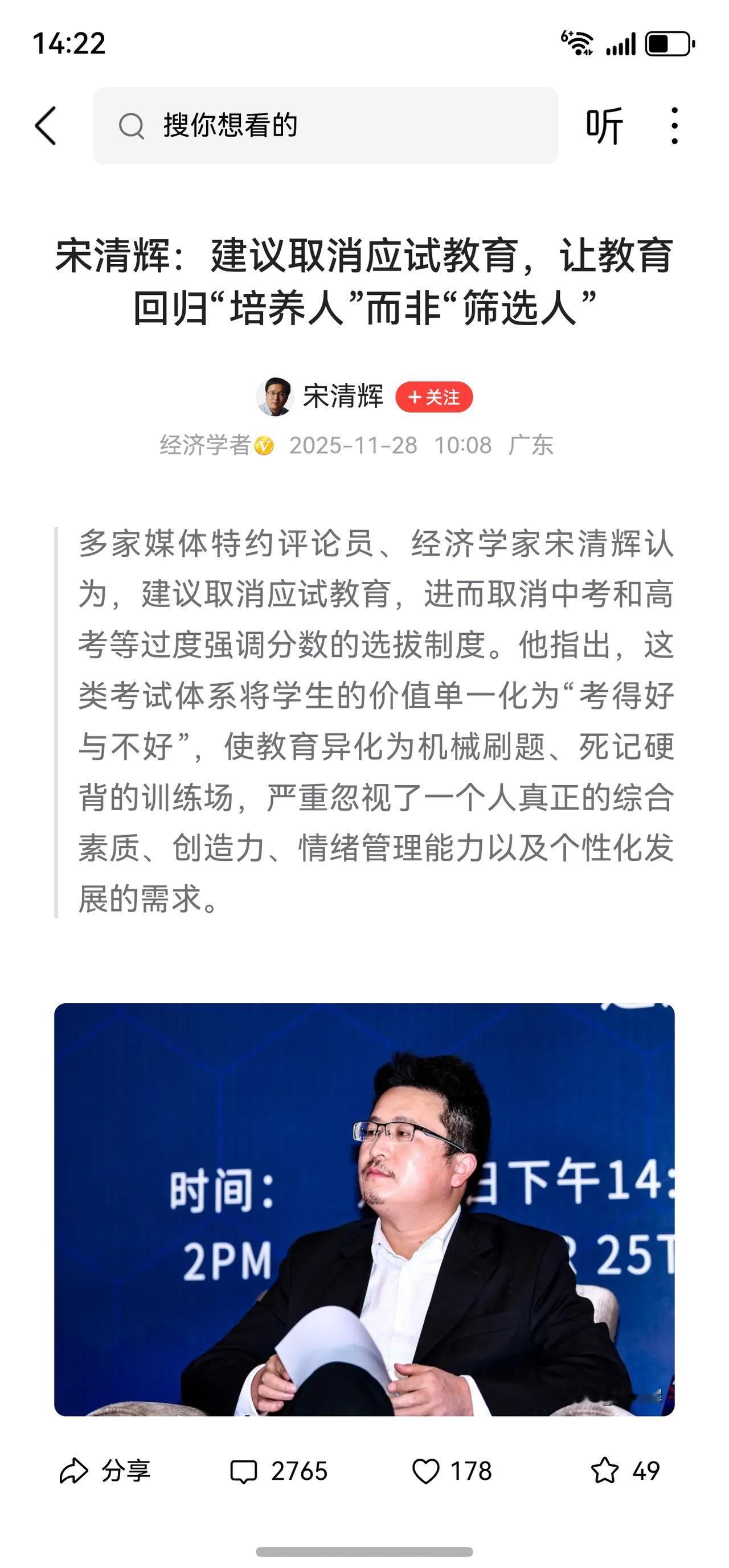729x1568 pixels.
Task: Tap the 广东 location label
Action: [x=533, y=446]
